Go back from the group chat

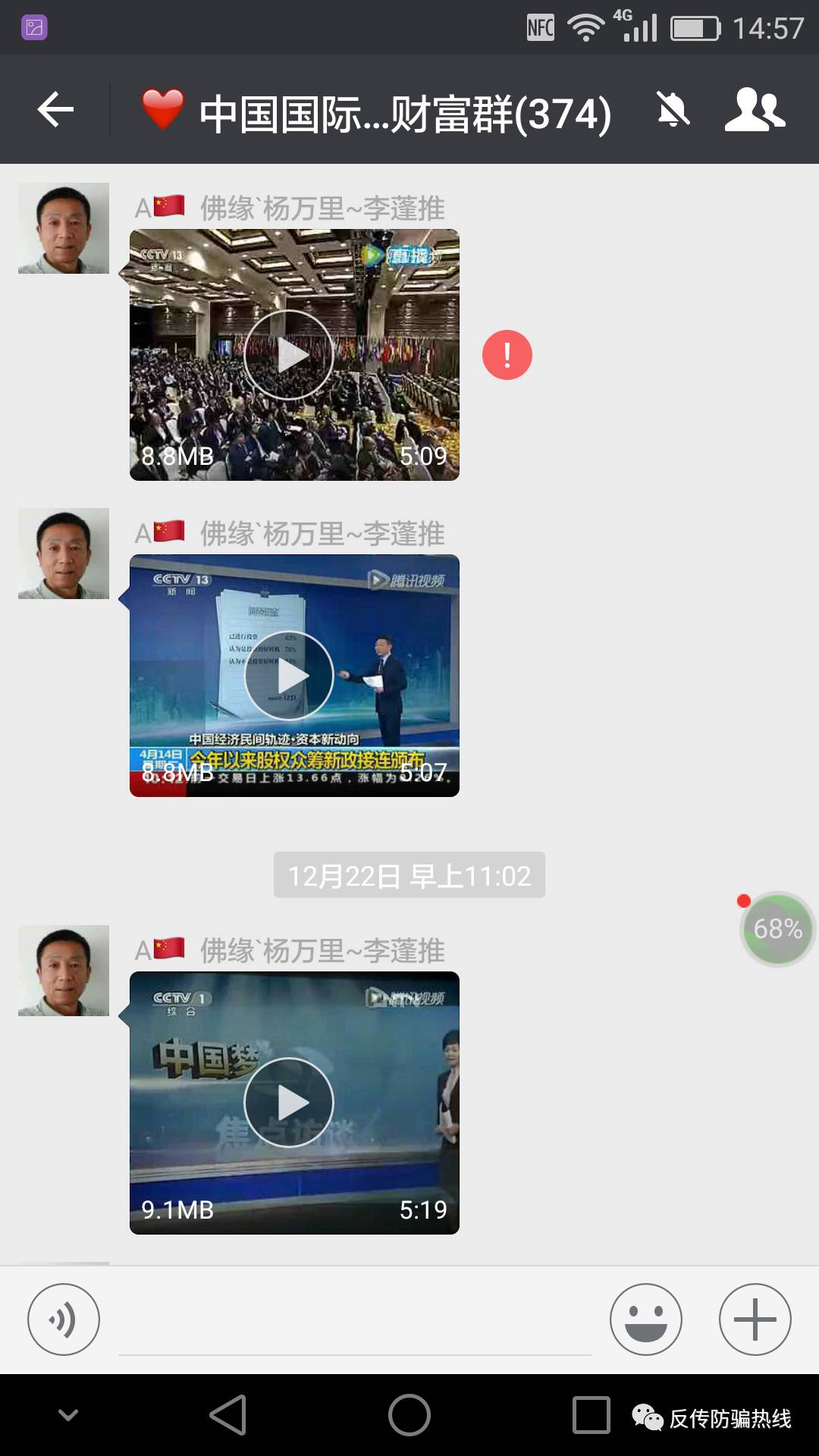click(55, 111)
